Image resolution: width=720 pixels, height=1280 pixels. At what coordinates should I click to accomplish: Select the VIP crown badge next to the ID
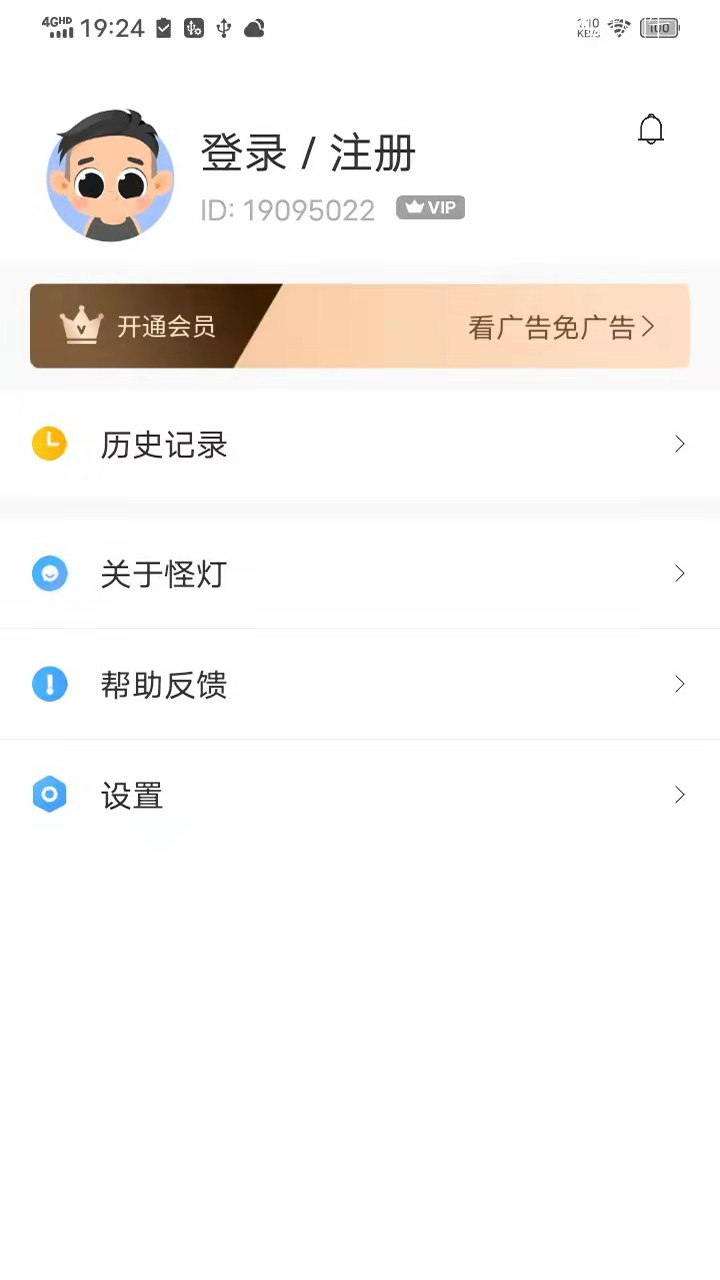(430, 207)
